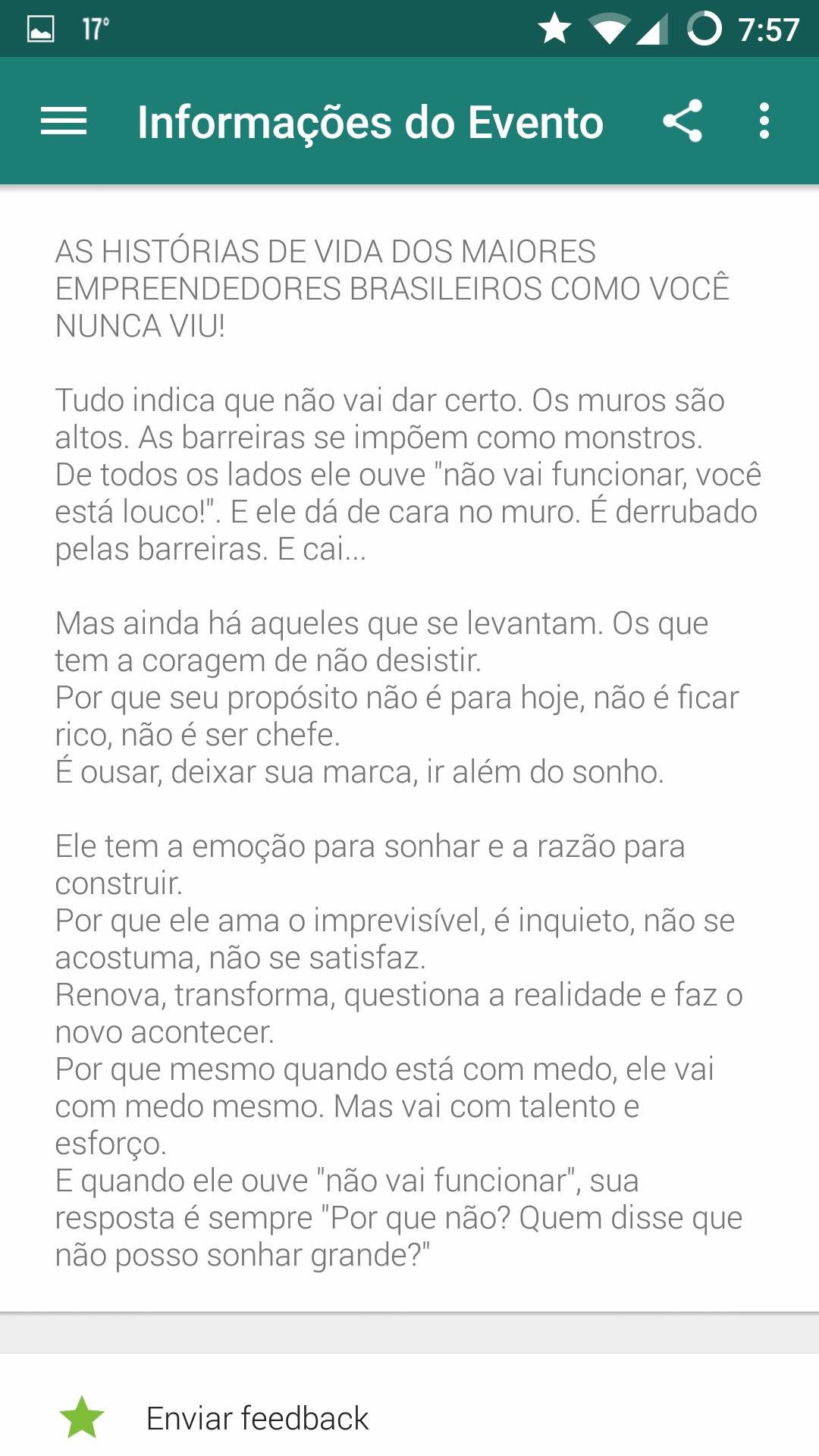Open the navigation drawer menu

64,121
